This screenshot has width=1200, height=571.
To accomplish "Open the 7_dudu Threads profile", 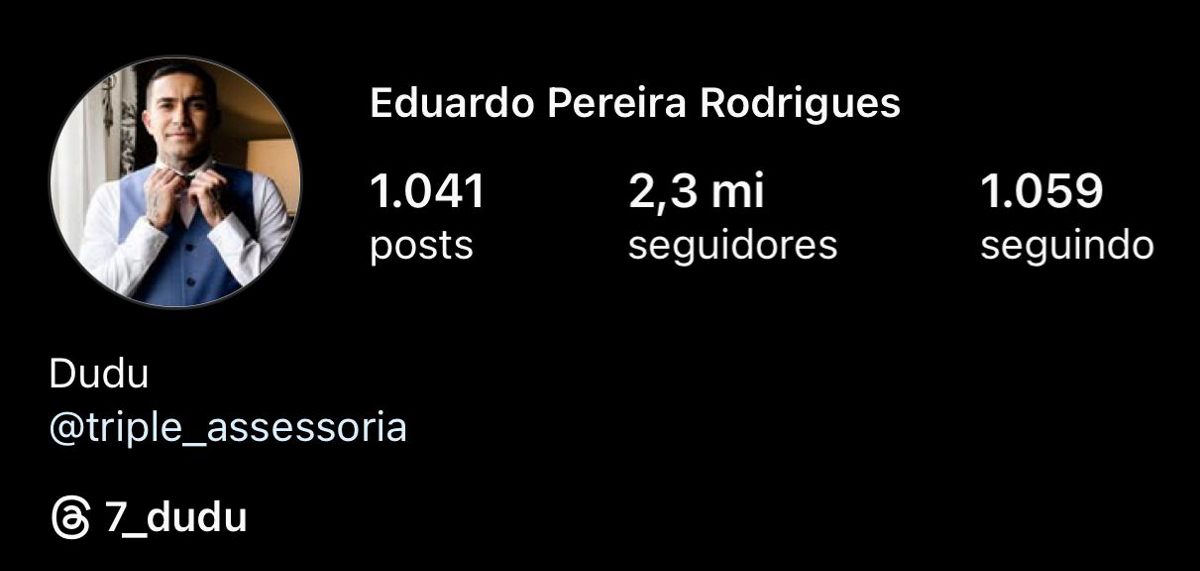I will coord(150,518).
